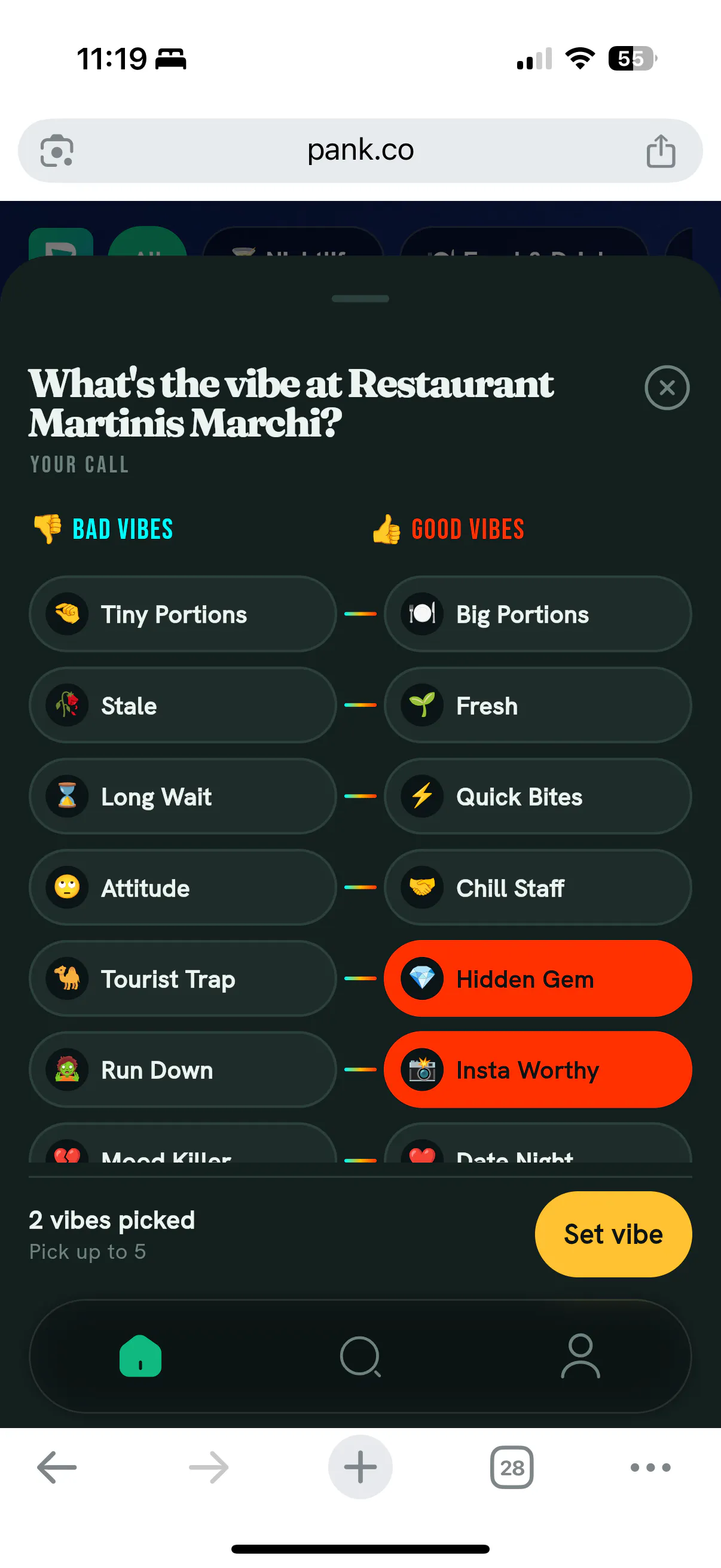Deselect the Hidden Gem vibe
Image resolution: width=721 pixels, height=1568 pixels.
coord(538,979)
